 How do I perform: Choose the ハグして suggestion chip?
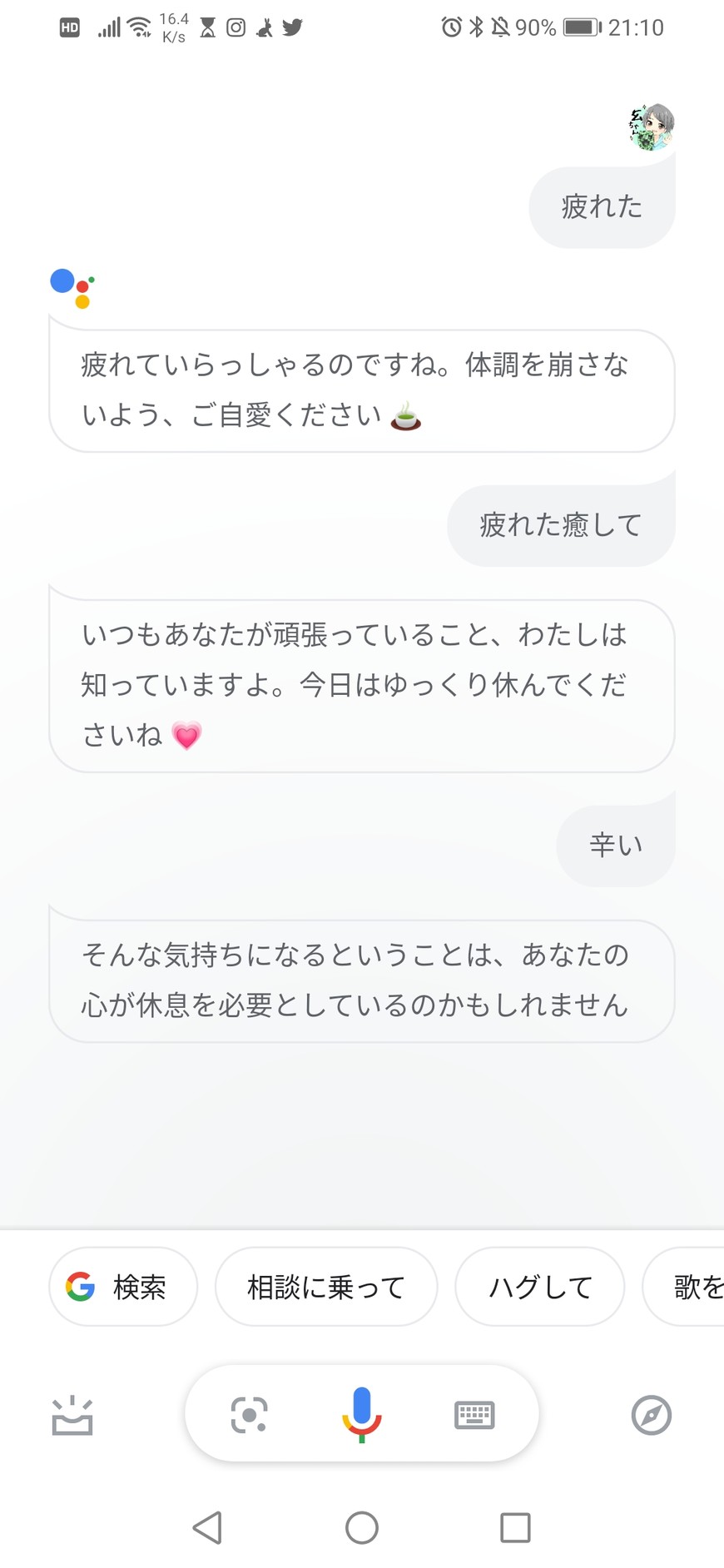539,1287
